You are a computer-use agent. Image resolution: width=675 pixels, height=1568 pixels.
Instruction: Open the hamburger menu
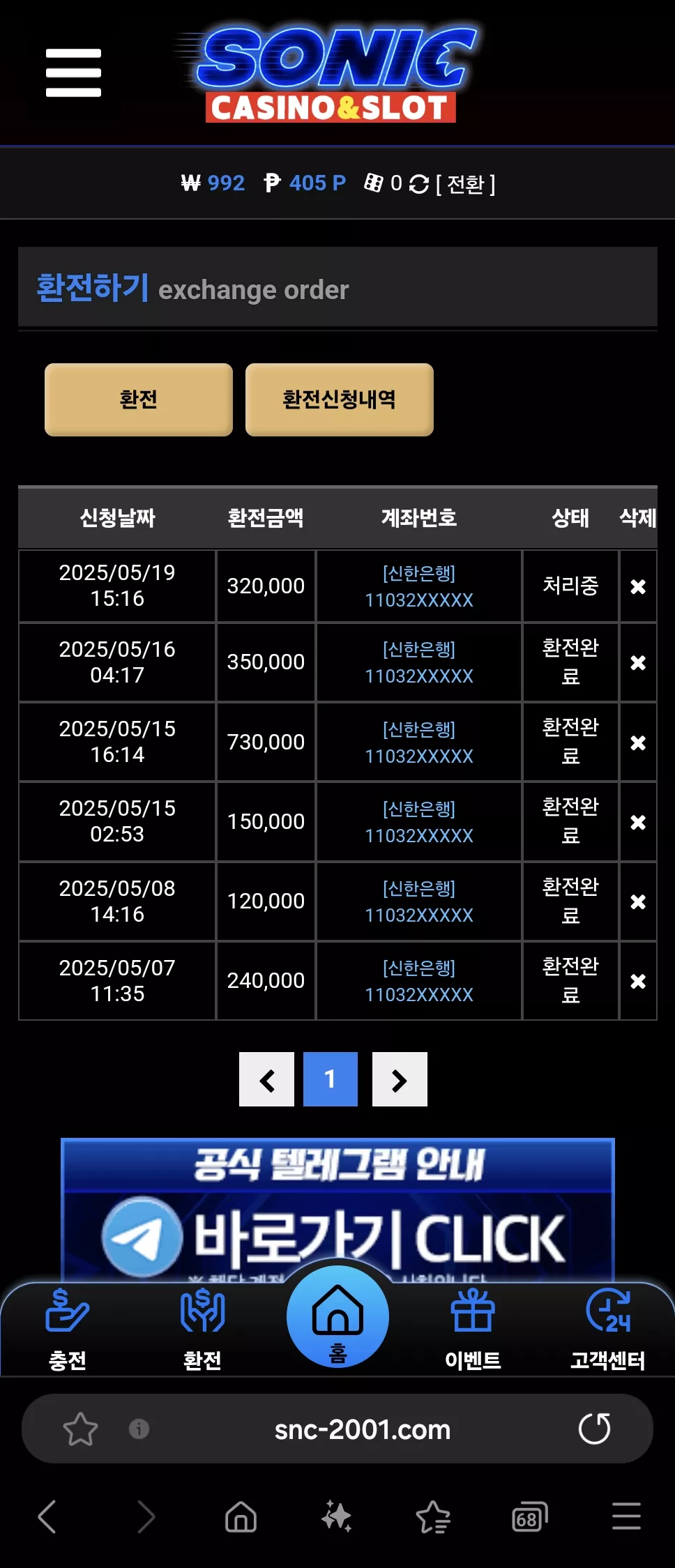point(73,73)
